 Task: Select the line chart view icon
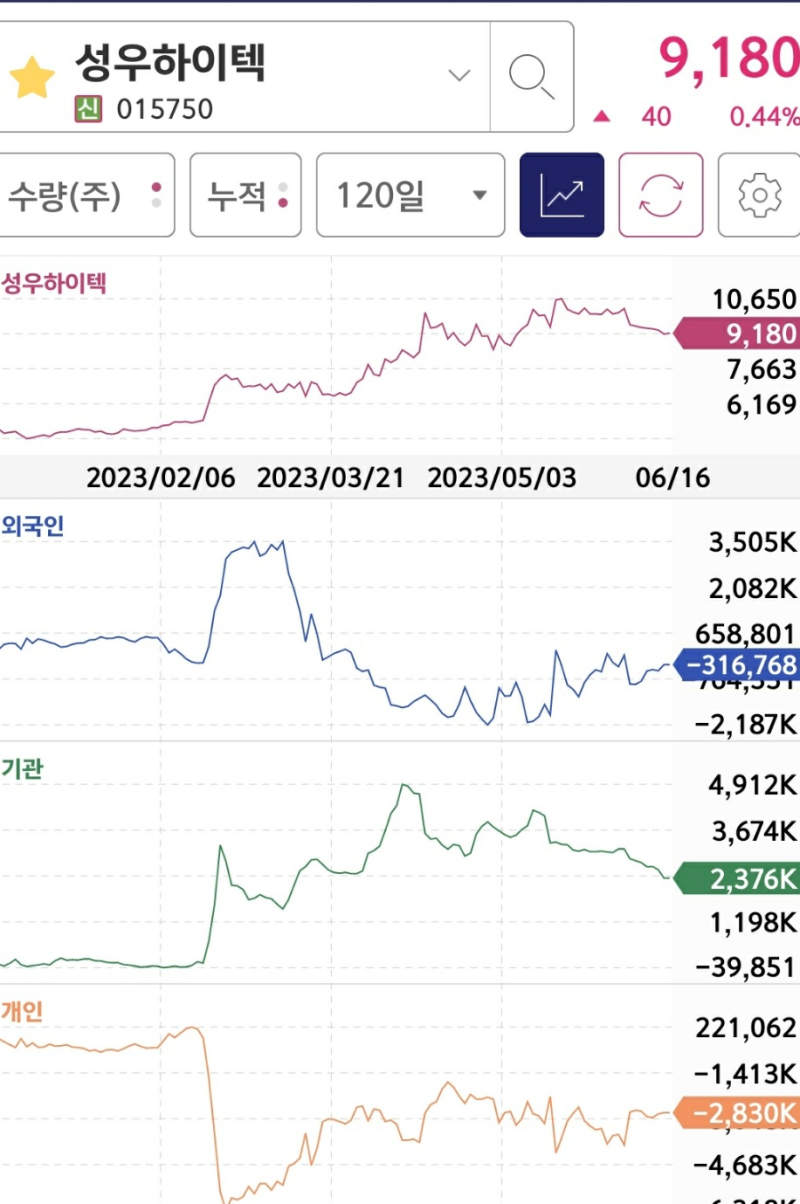click(561, 195)
